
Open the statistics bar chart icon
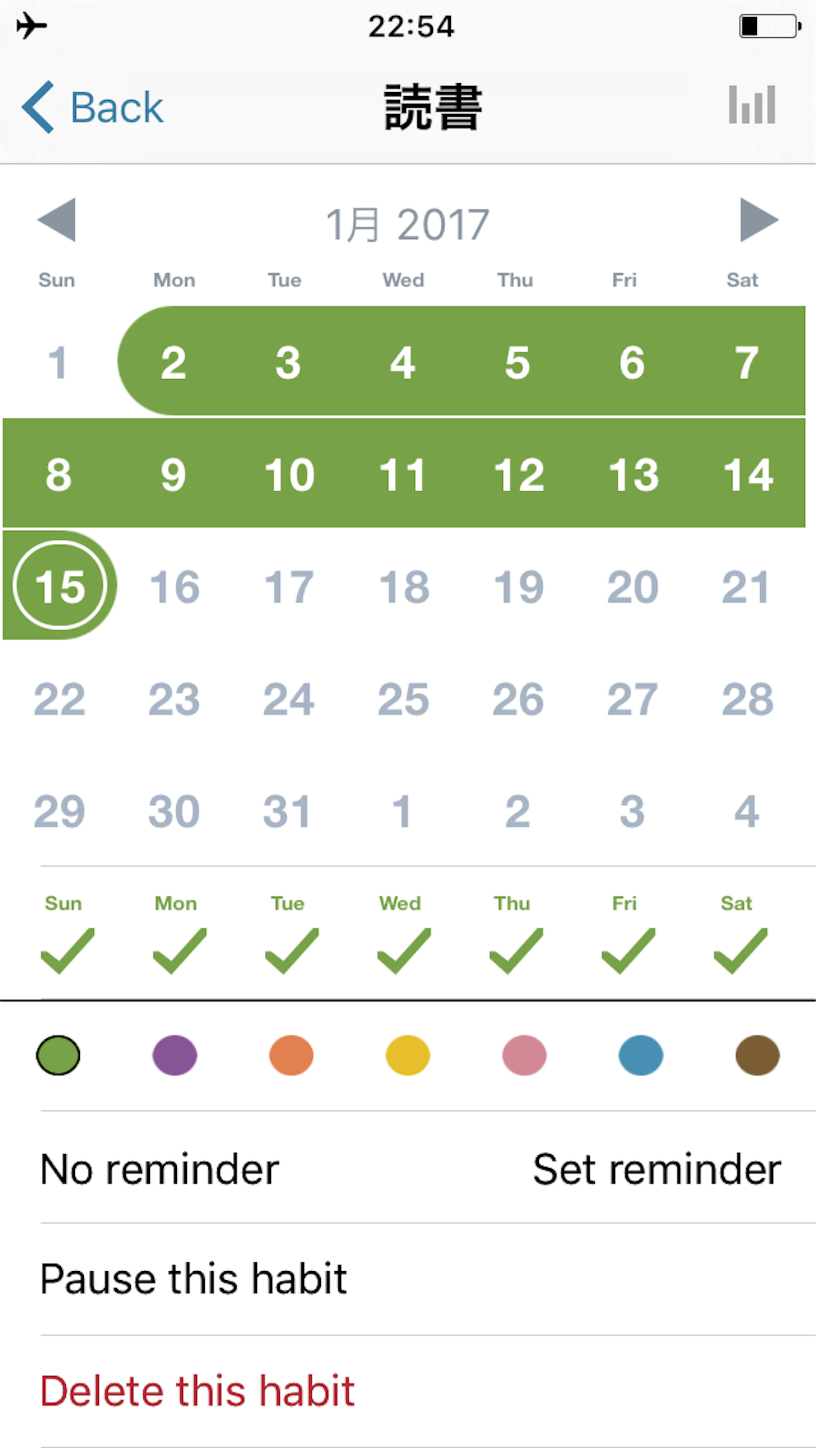[x=752, y=105]
